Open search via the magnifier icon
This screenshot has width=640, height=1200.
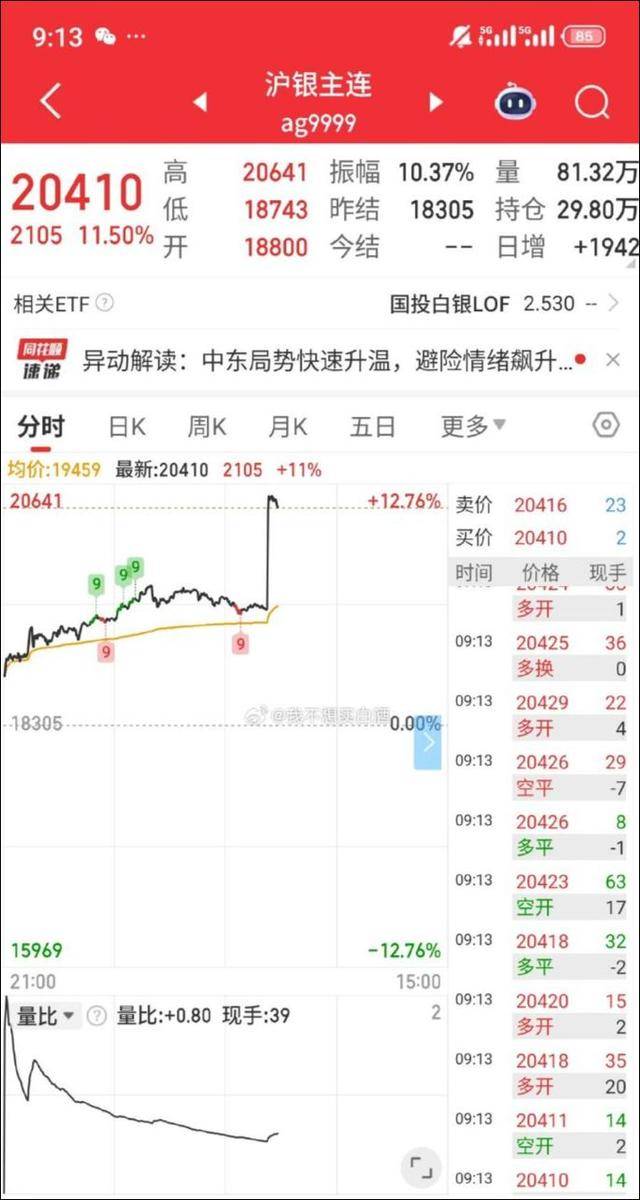[x=592, y=102]
